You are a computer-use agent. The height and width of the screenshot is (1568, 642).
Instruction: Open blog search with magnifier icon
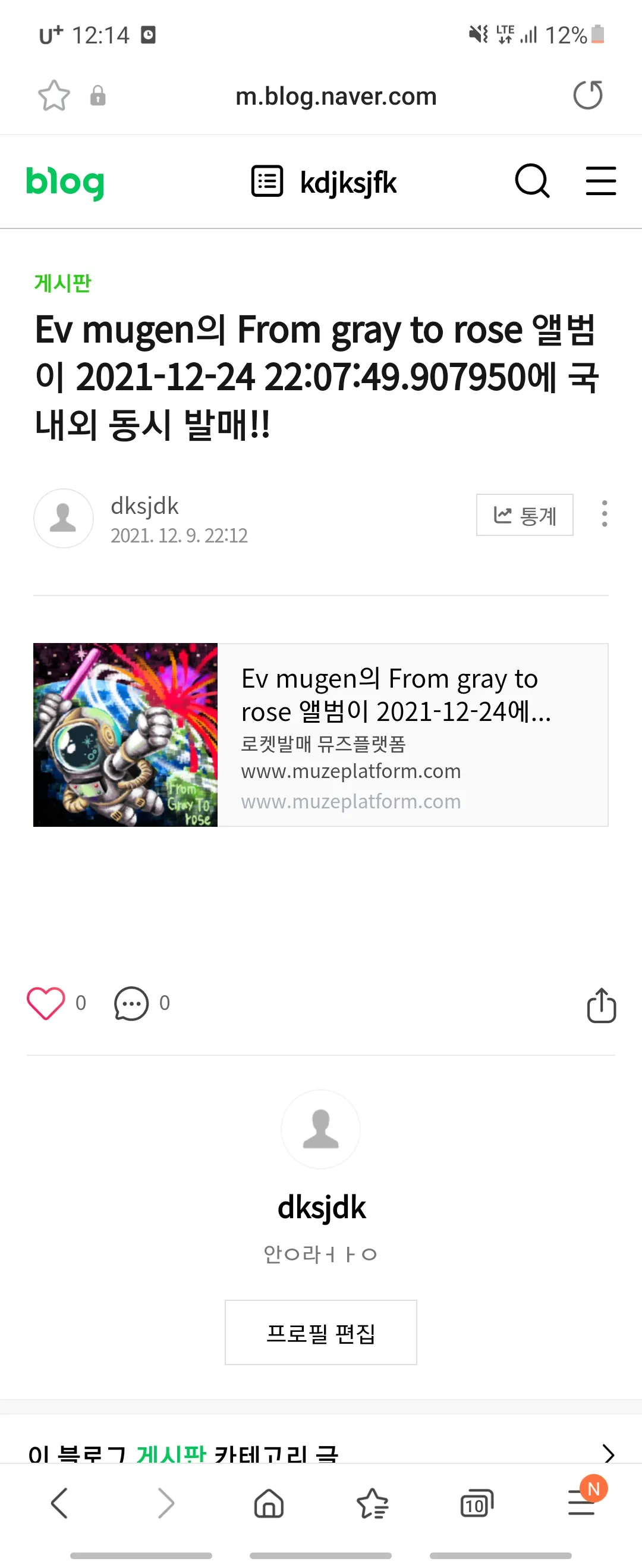(x=531, y=181)
